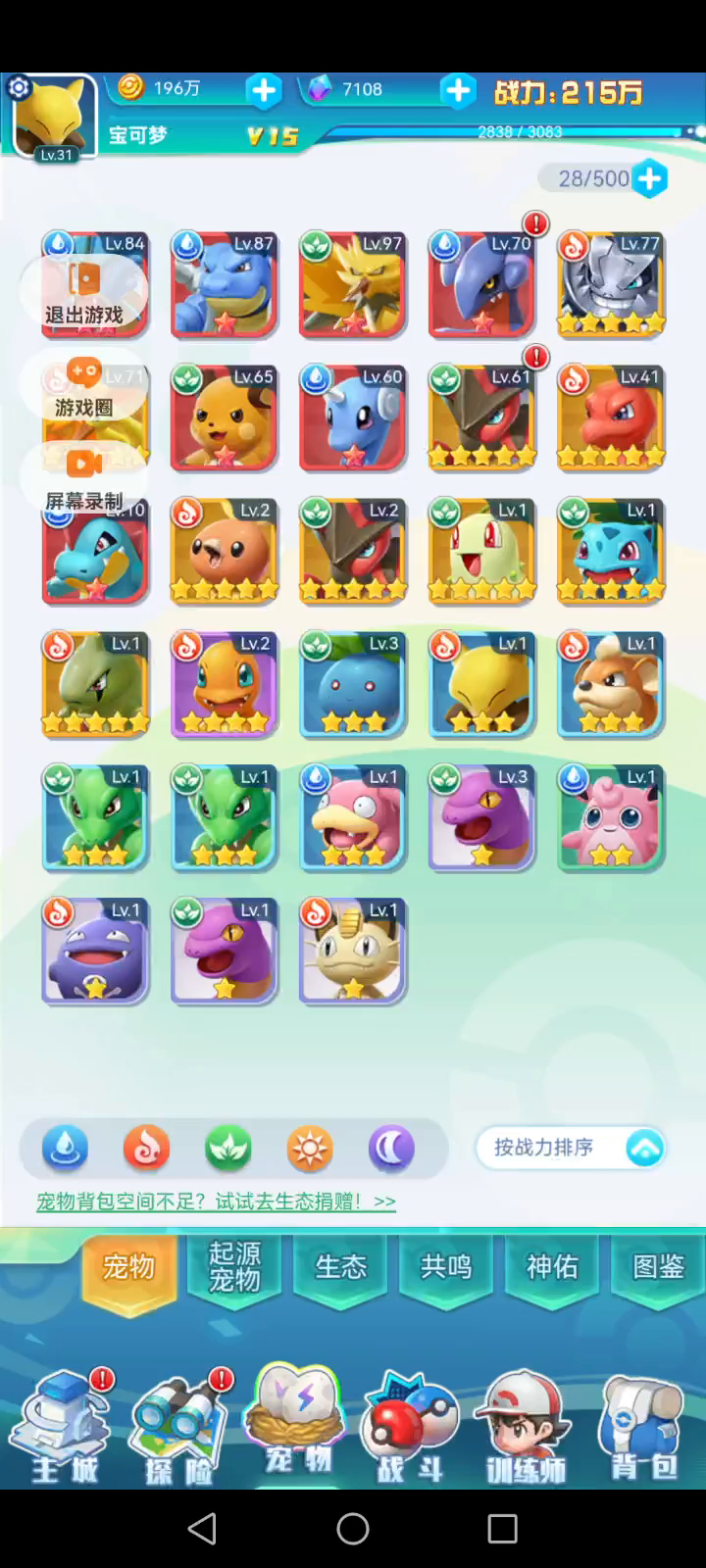Image resolution: width=706 pixels, height=1568 pixels.
Task: Expand pet bag capacity with plus
Action: [649, 178]
